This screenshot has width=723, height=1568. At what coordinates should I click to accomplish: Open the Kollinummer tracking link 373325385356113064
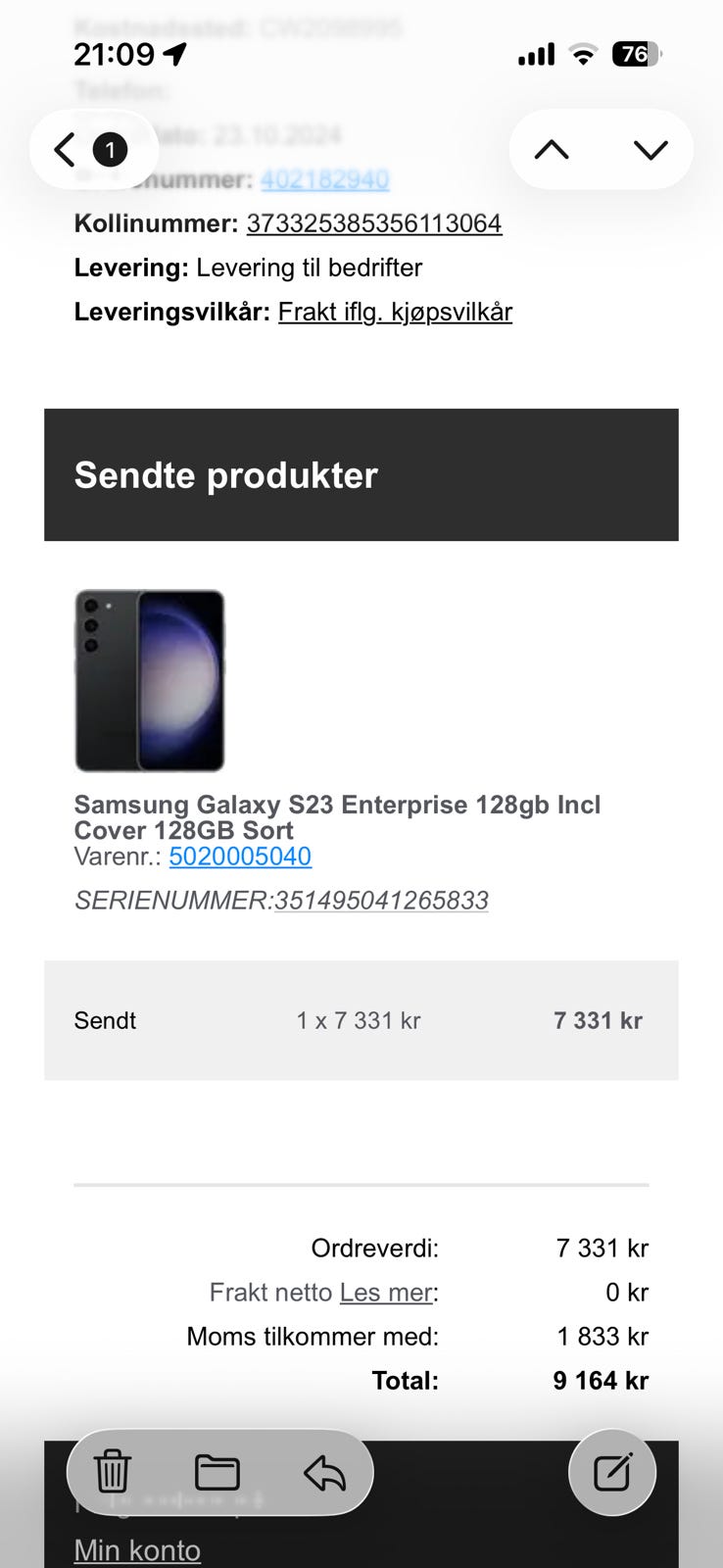pyautogui.click(x=374, y=223)
